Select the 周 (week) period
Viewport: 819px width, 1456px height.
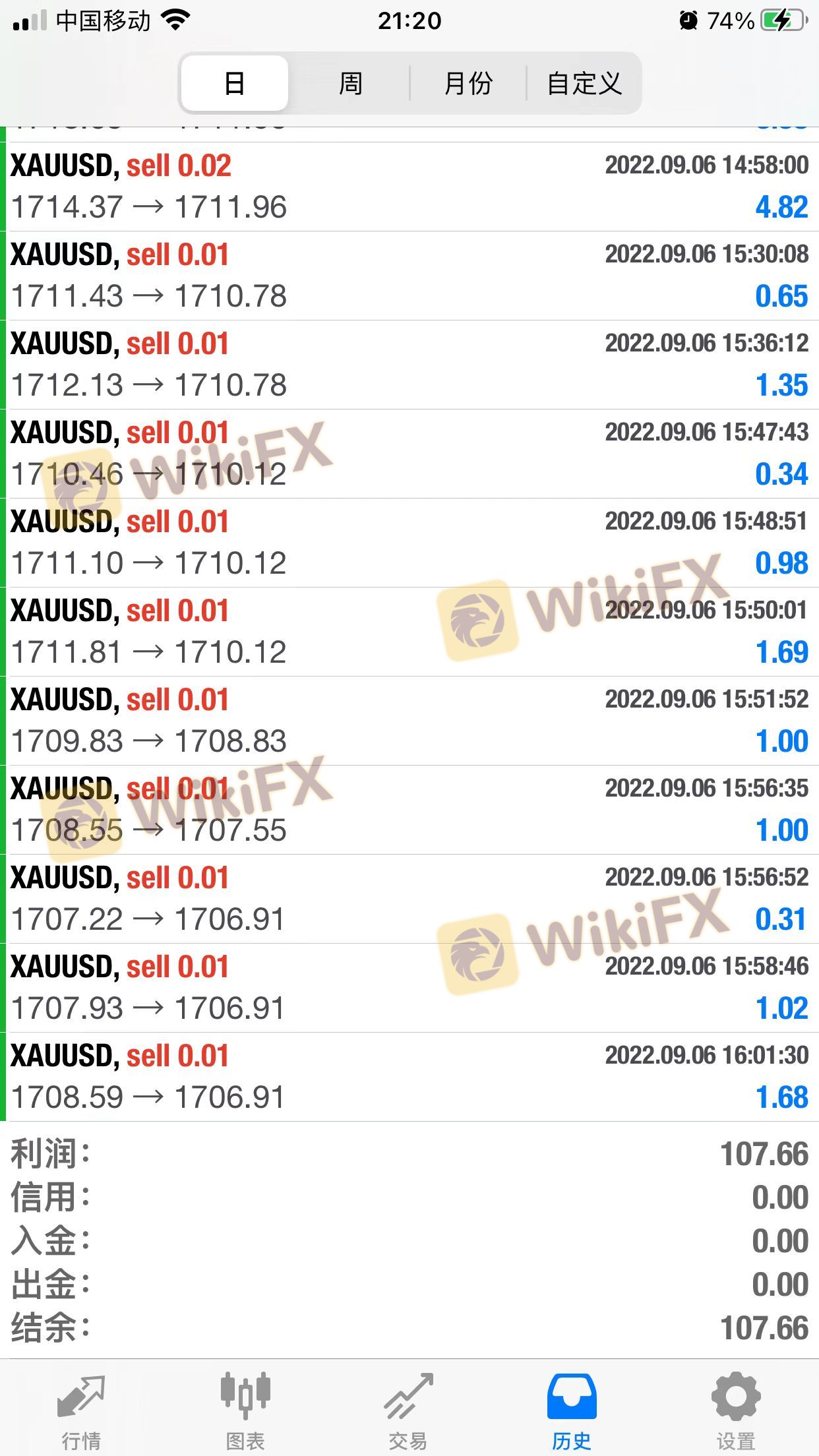[350, 84]
